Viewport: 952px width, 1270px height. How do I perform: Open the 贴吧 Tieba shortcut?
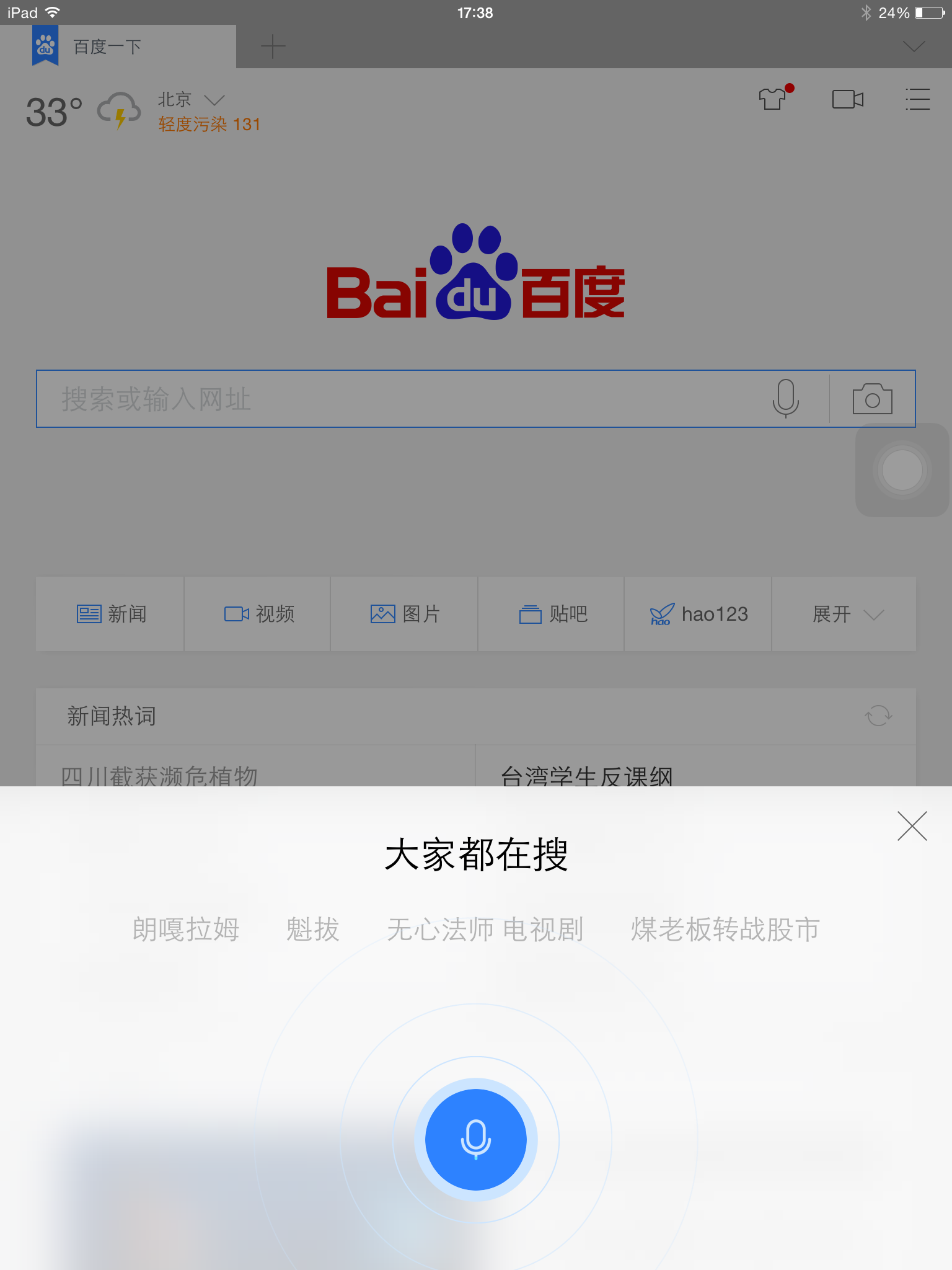coord(550,614)
